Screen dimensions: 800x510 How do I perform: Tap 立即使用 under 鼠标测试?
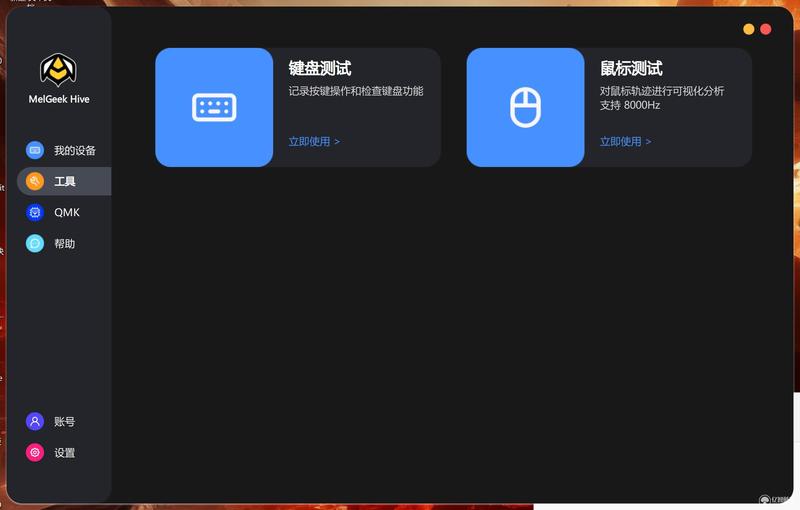(x=625, y=141)
